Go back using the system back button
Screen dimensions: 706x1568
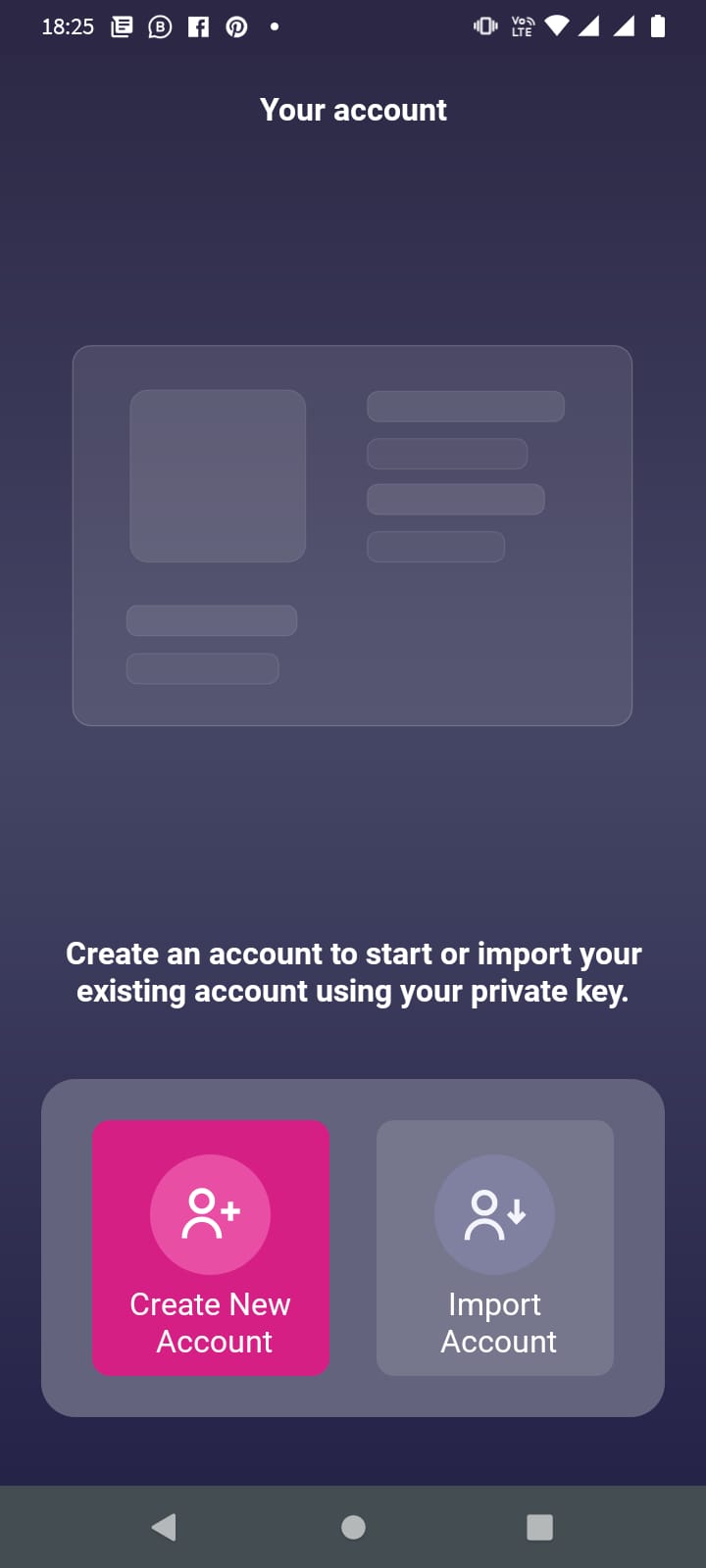pos(165,1527)
